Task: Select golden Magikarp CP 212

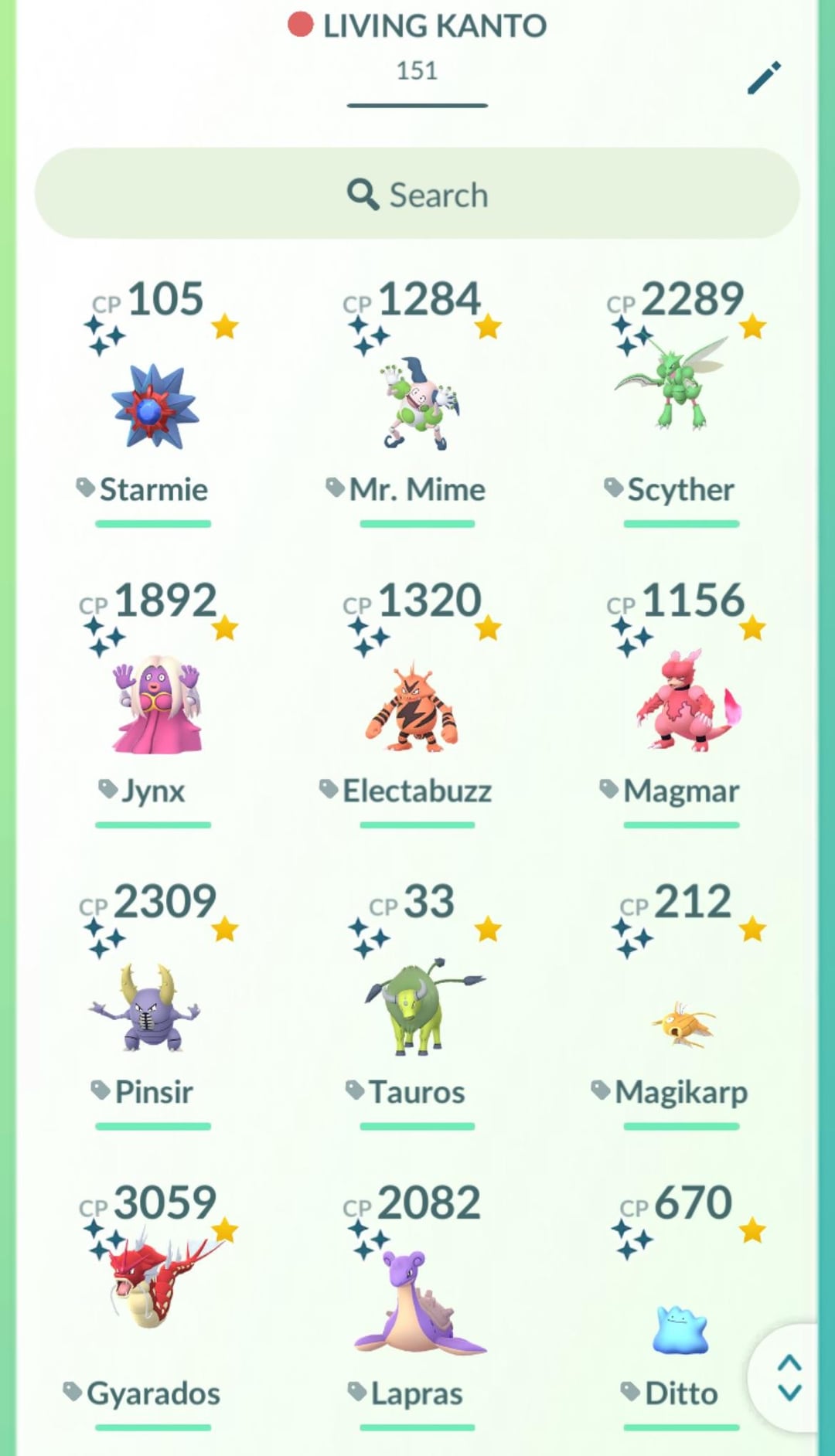Action: tap(683, 1024)
